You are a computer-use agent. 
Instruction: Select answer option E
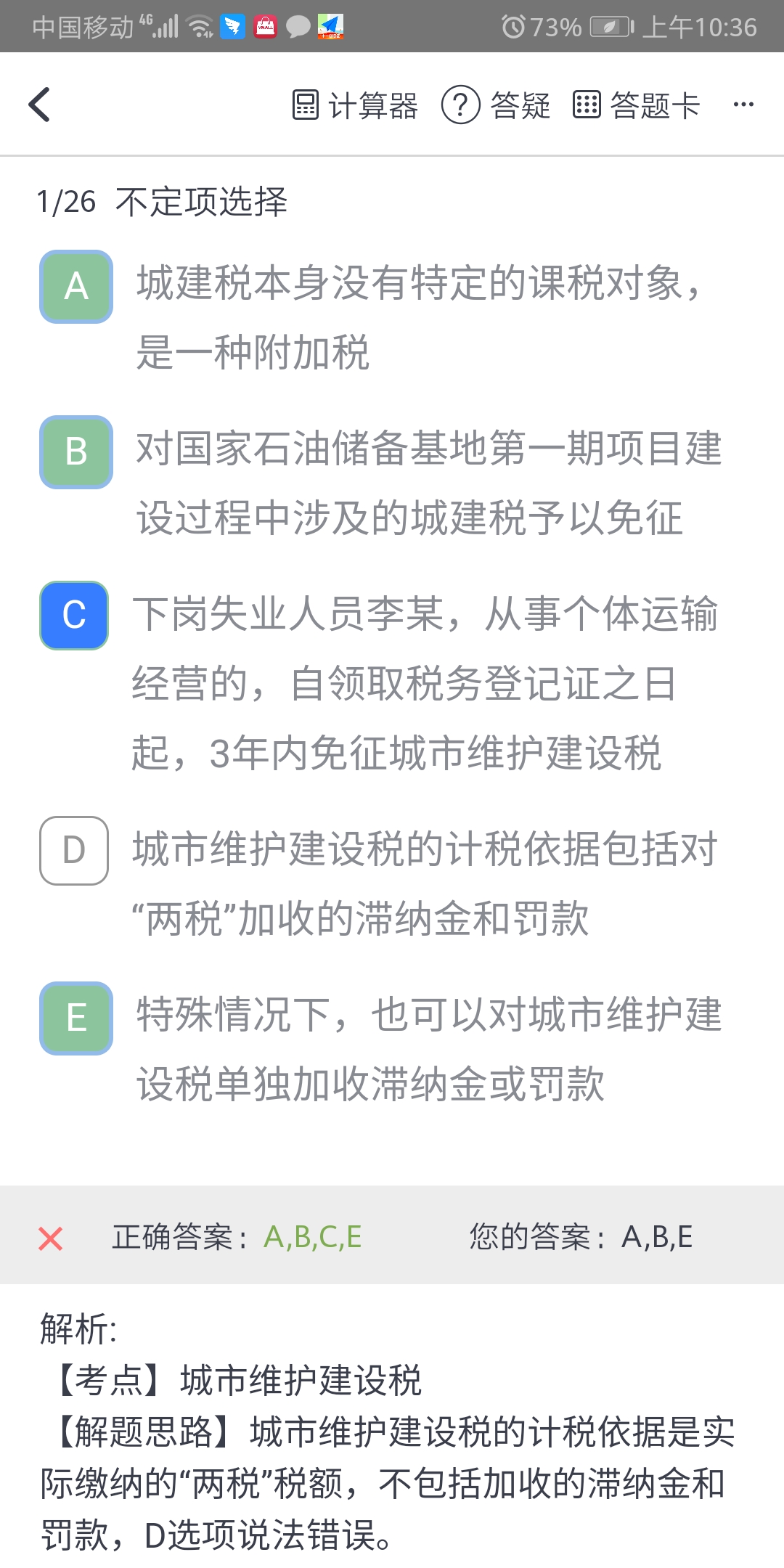pyautogui.click(x=76, y=1018)
